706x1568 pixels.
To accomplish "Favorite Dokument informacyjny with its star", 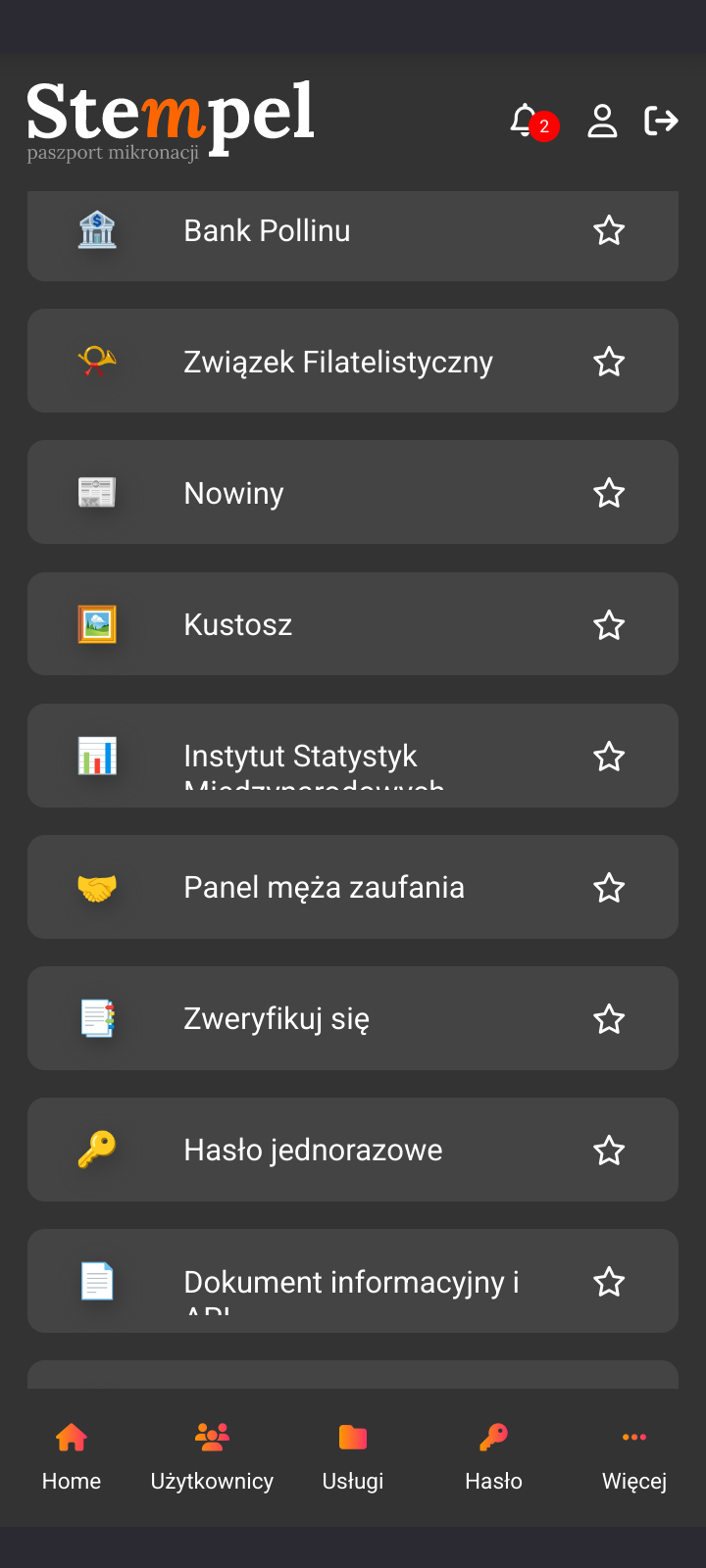I will [x=609, y=1282].
